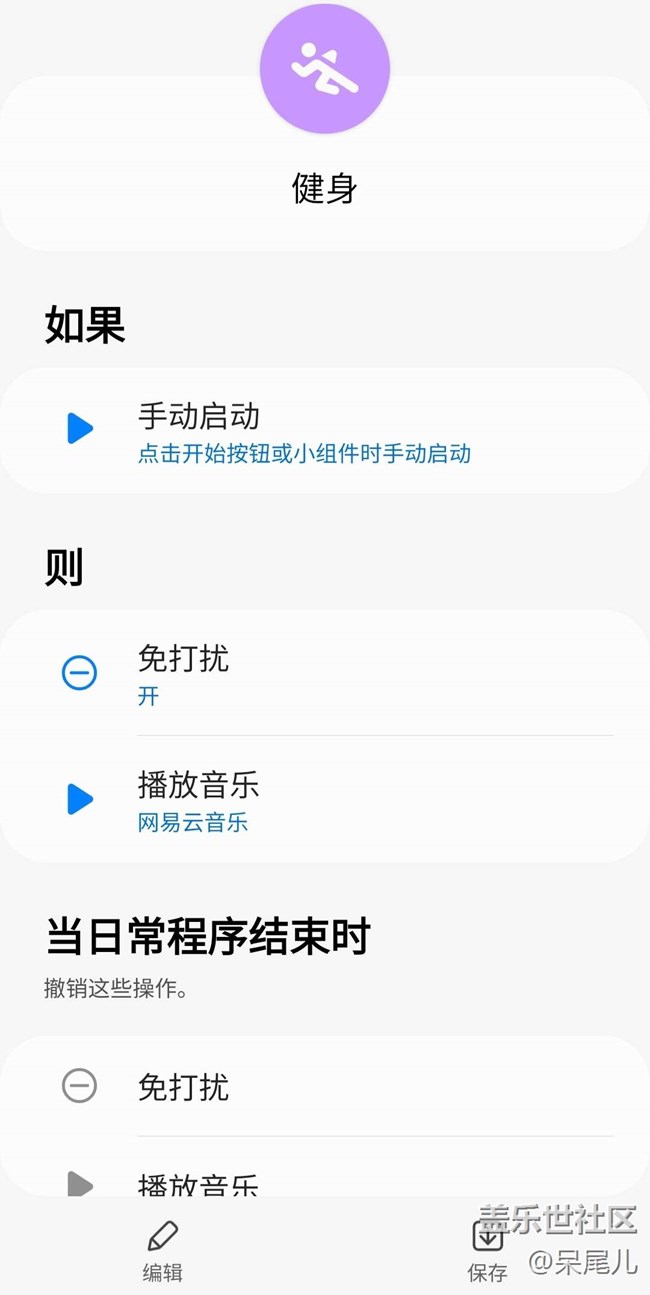Tap the purple 健身 routine icon
This screenshot has height=1295, width=650.
click(x=325, y=68)
